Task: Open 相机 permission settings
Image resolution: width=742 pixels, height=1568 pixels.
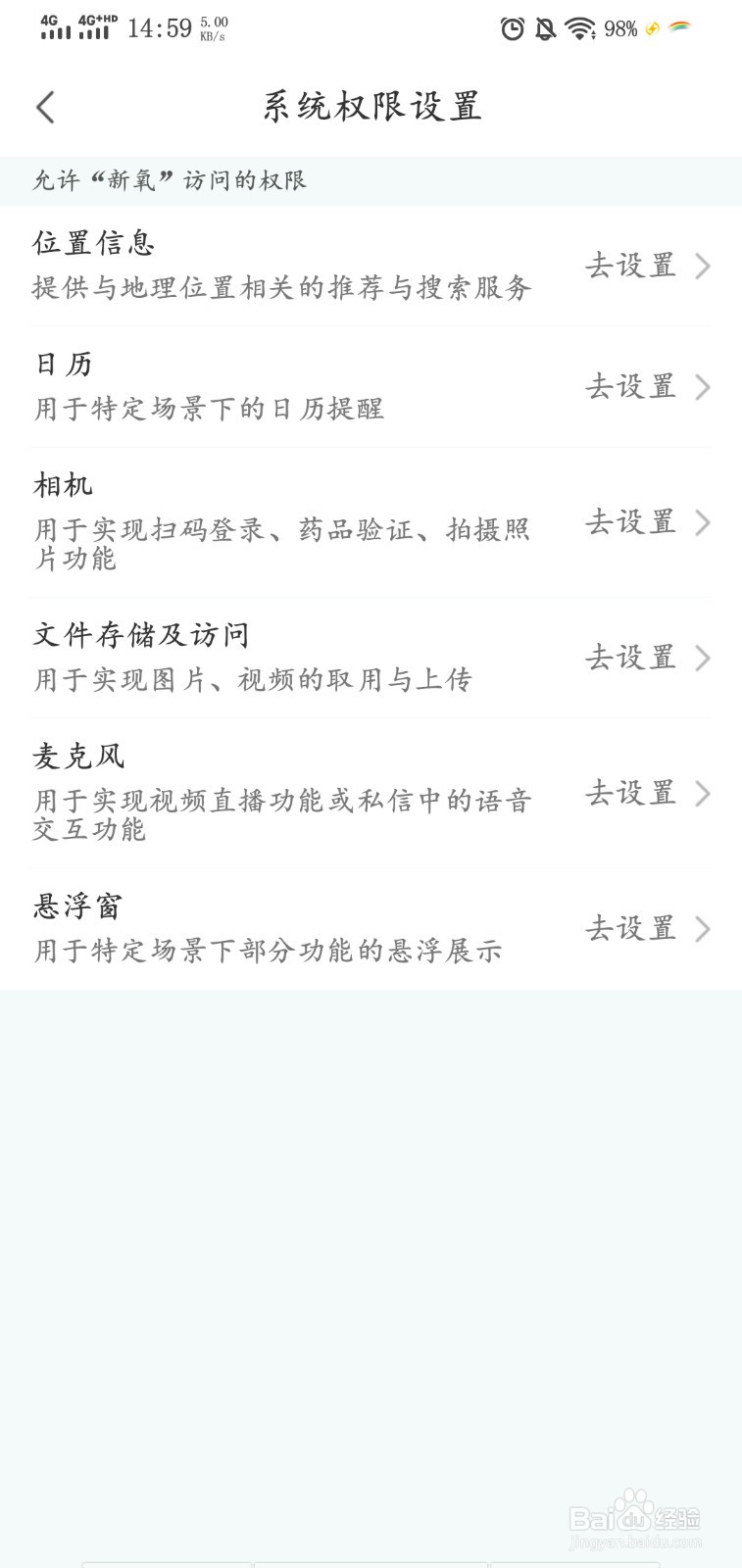Action: (371, 522)
